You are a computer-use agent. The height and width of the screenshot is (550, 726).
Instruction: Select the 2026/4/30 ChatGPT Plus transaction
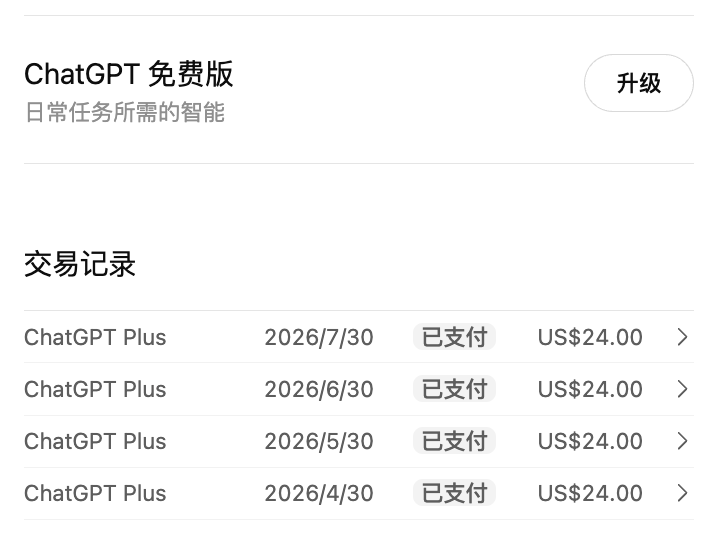coord(359,494)
